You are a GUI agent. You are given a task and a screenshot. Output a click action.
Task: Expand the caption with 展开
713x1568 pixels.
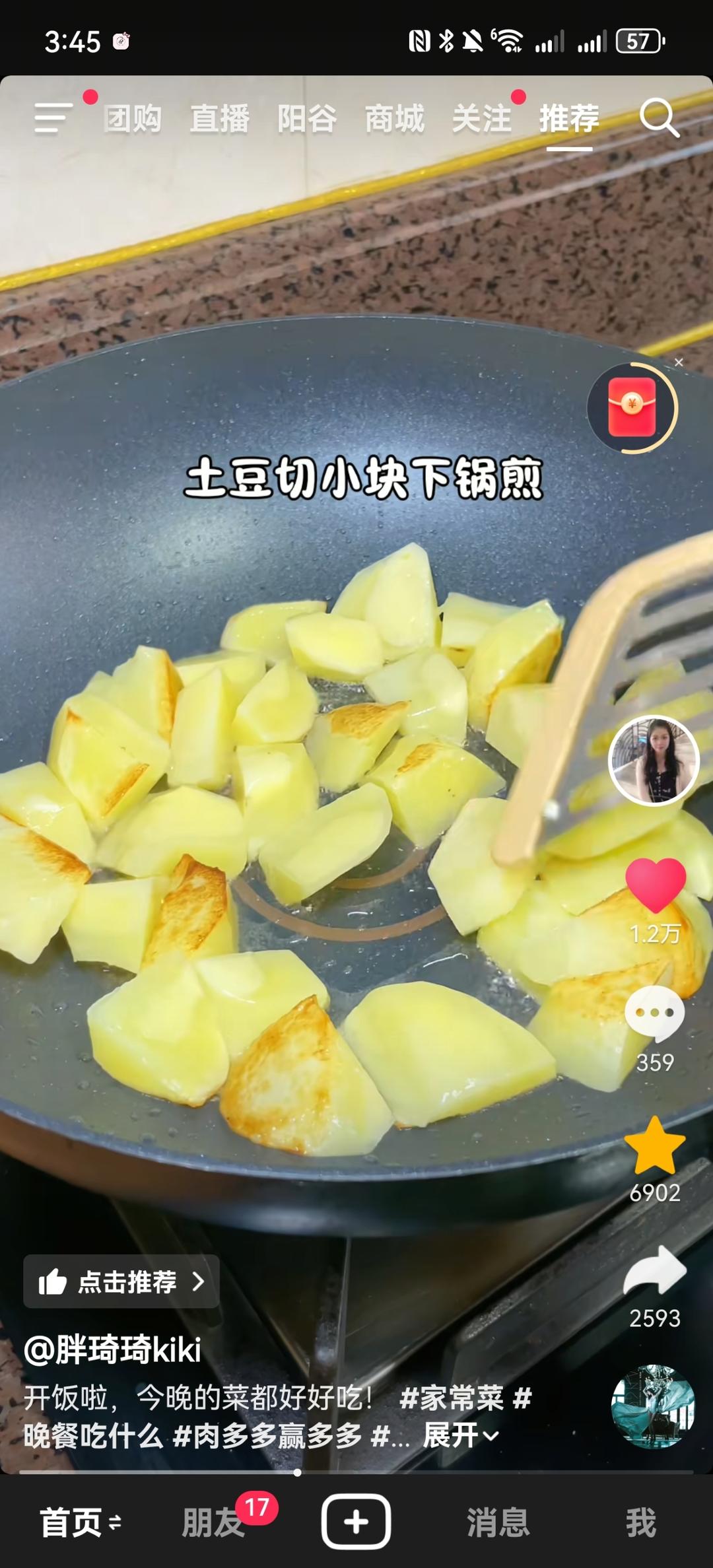tap(460, 1435)
